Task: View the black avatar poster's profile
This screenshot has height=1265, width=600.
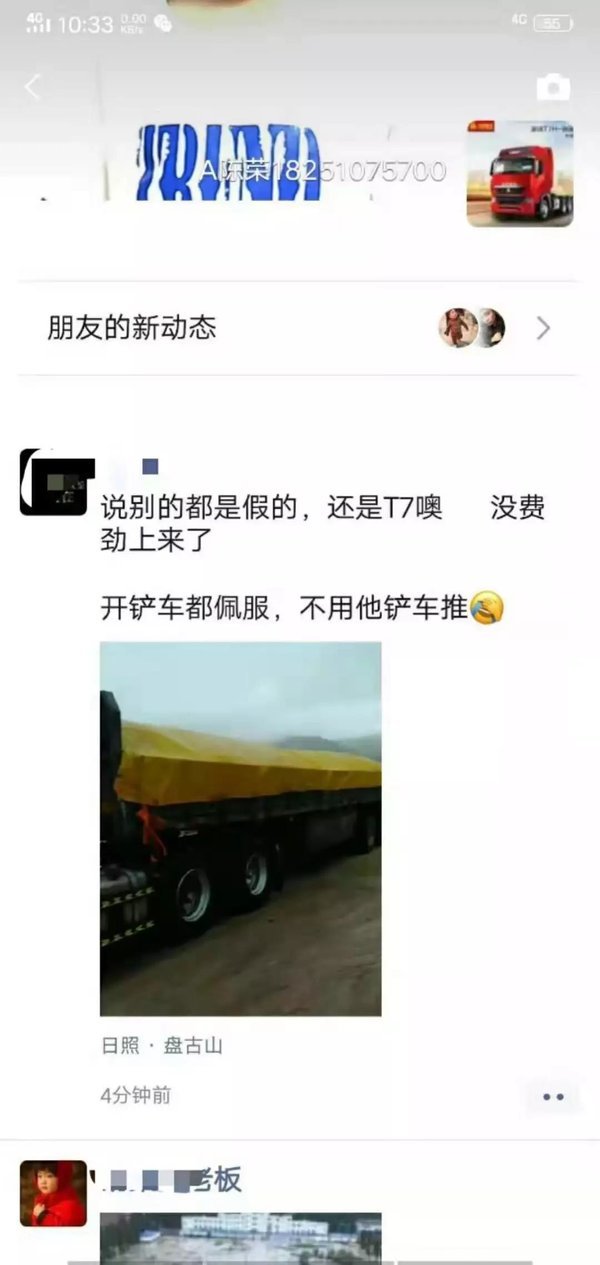Action: coord(54,482)
